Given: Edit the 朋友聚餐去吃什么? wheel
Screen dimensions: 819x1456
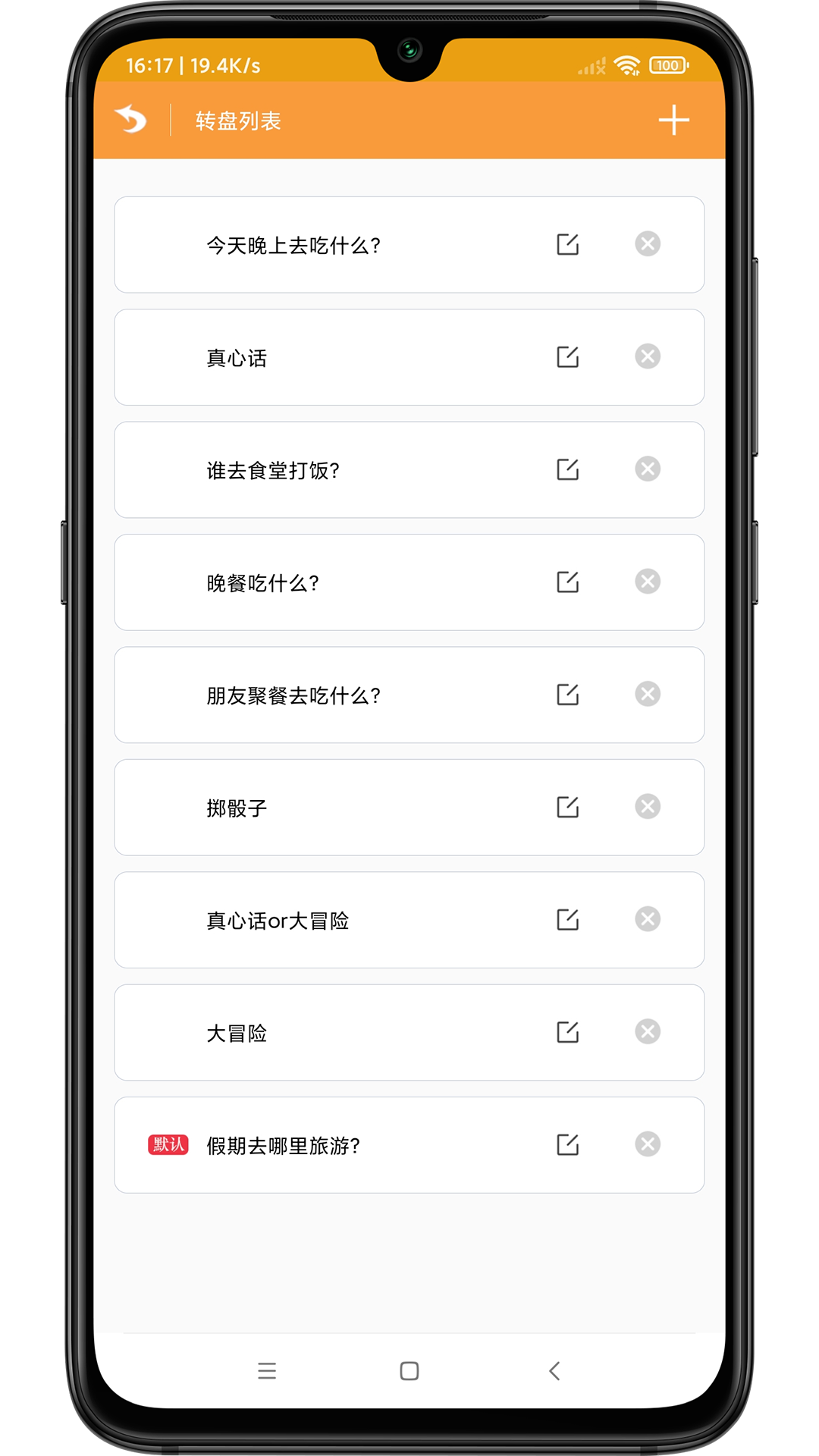Looking at the screenshot, I should point(567,695).
